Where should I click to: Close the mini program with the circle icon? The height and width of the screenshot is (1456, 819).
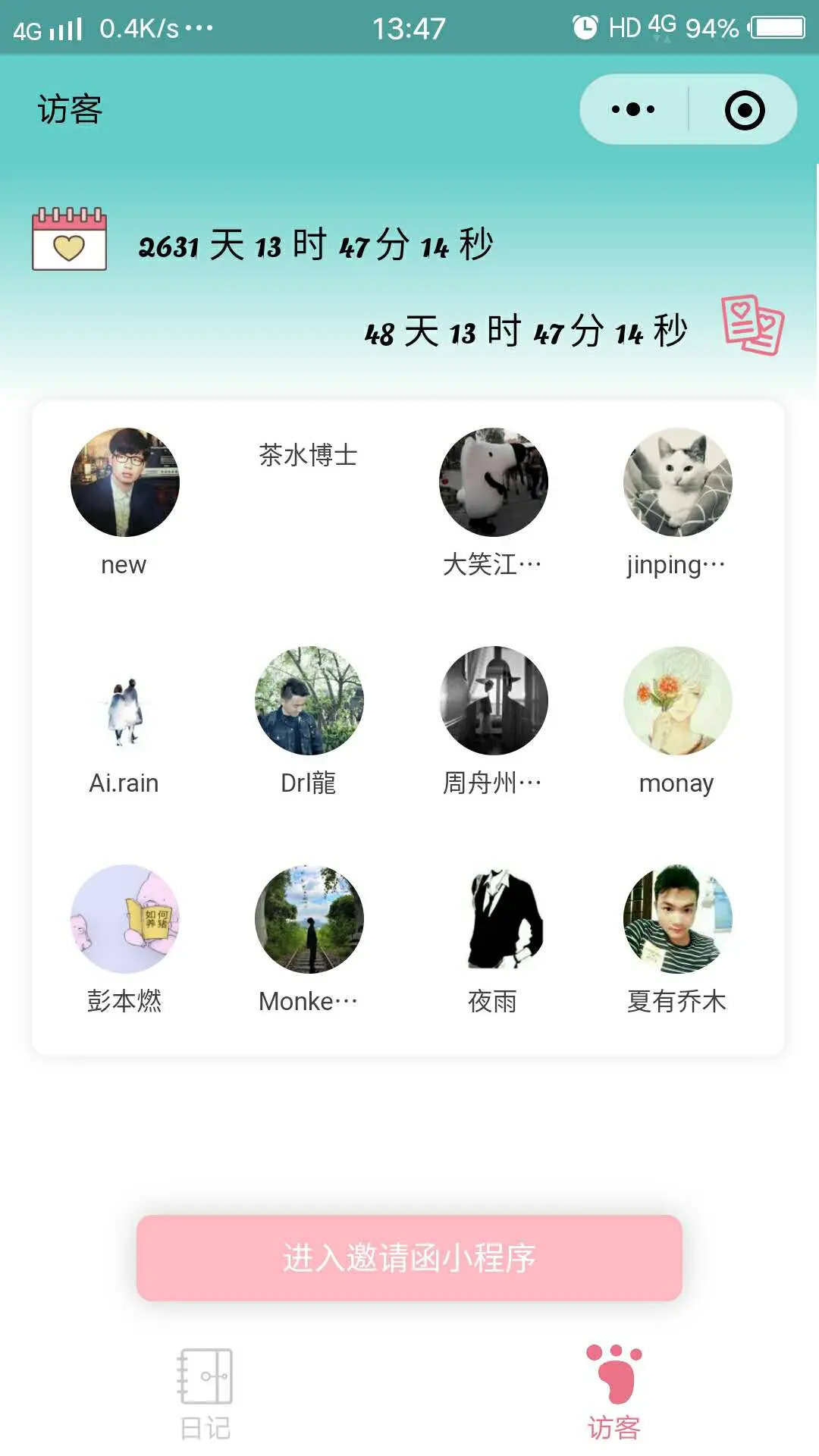click(744, 110)
